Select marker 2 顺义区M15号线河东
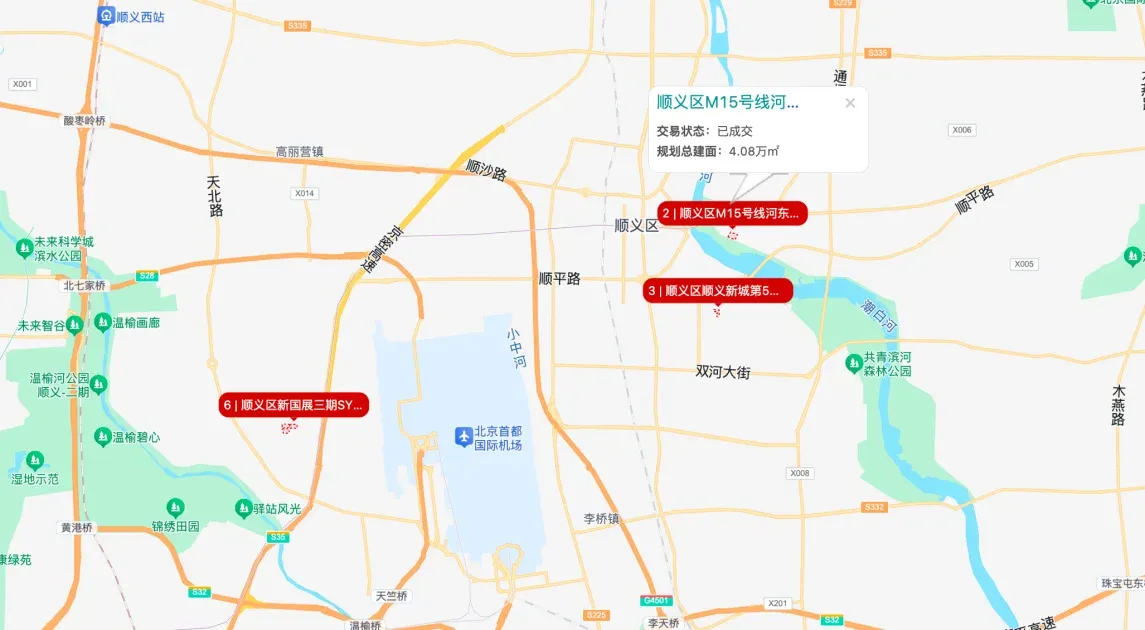 point(732,213)
